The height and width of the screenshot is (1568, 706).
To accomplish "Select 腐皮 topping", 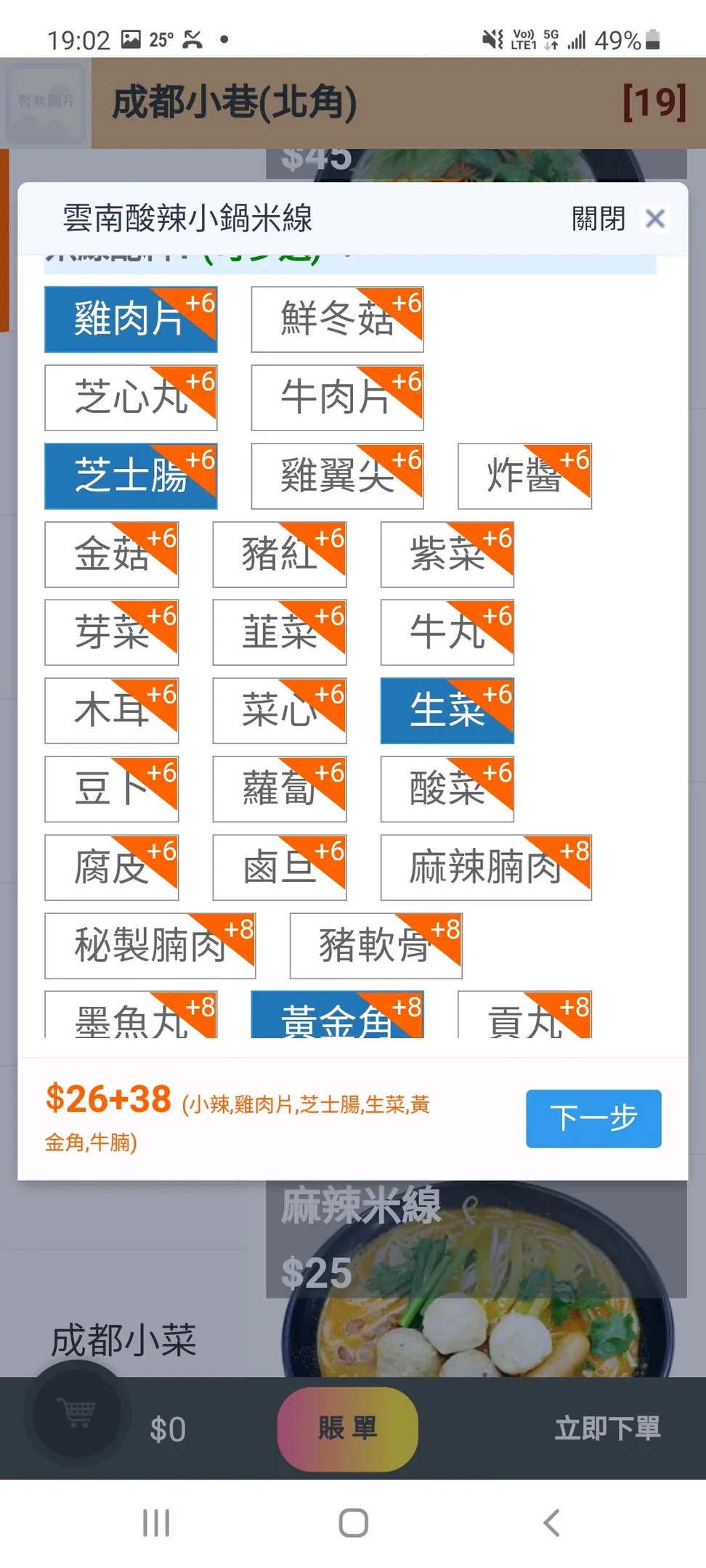I will tap(111, 867).
